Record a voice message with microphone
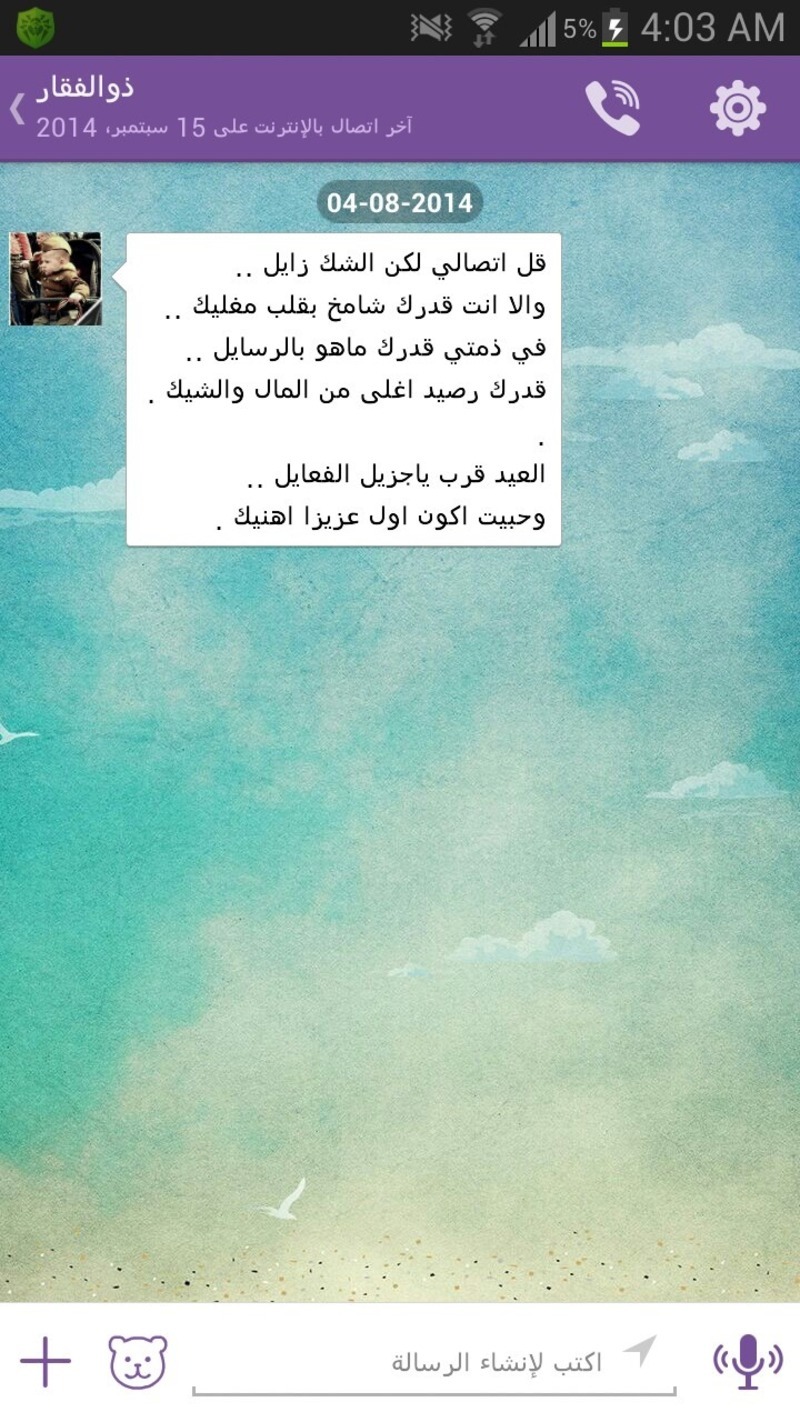 click(x=746, y=1361)
